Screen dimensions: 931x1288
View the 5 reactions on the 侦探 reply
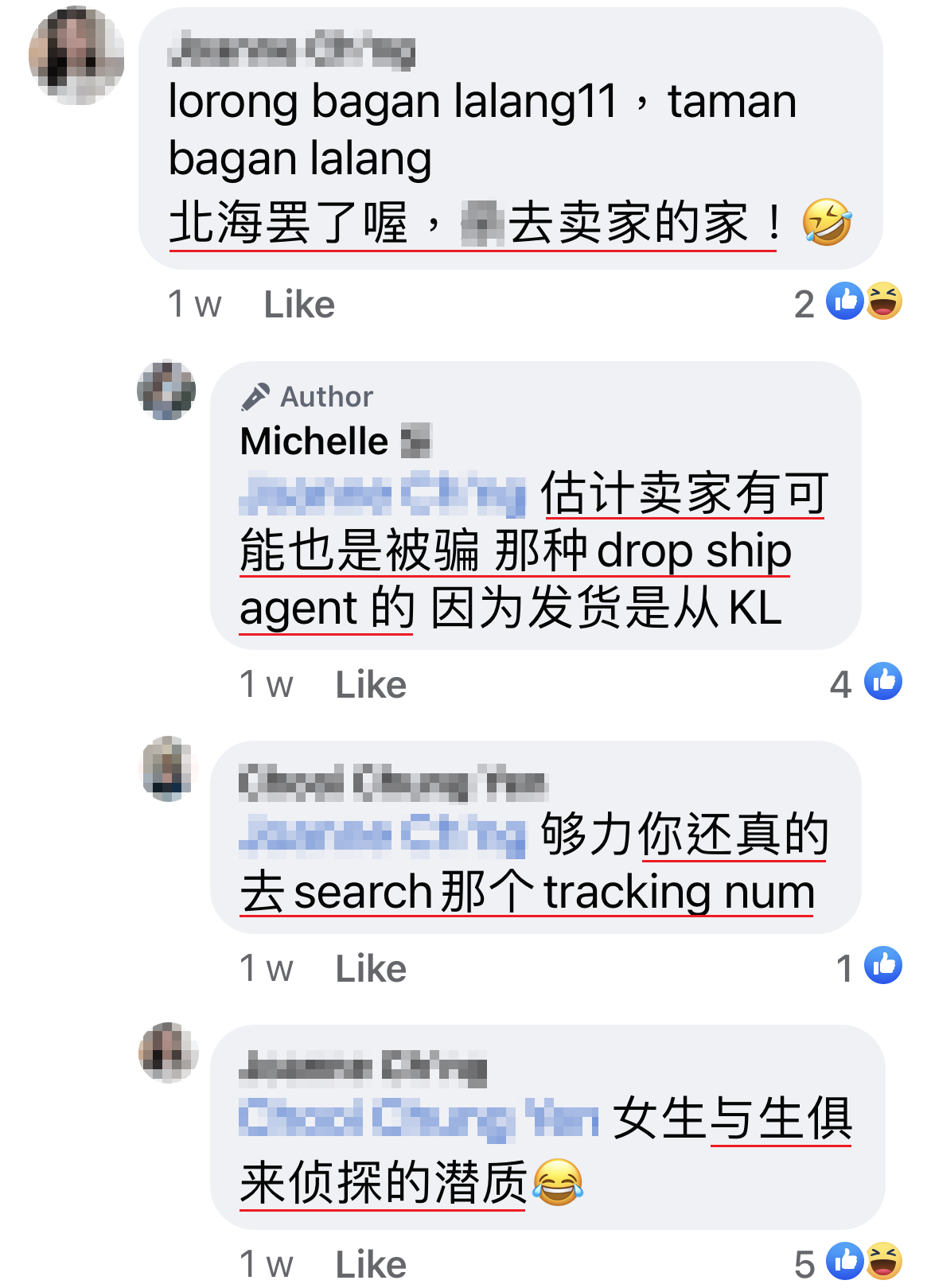coord(848,1263)
